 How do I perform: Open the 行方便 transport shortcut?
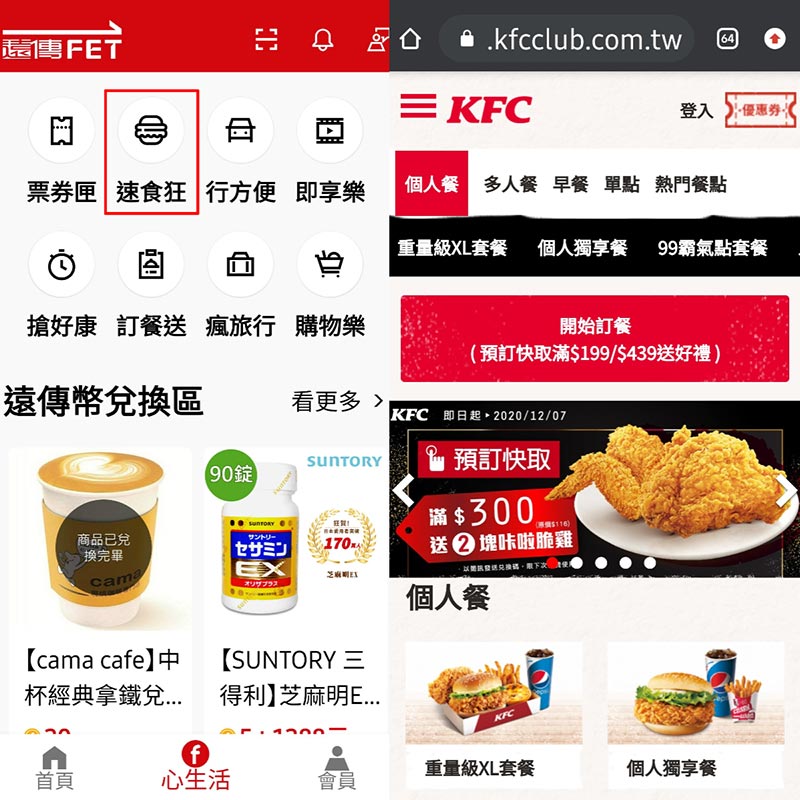pyautogui.click(x=240, y=150)
